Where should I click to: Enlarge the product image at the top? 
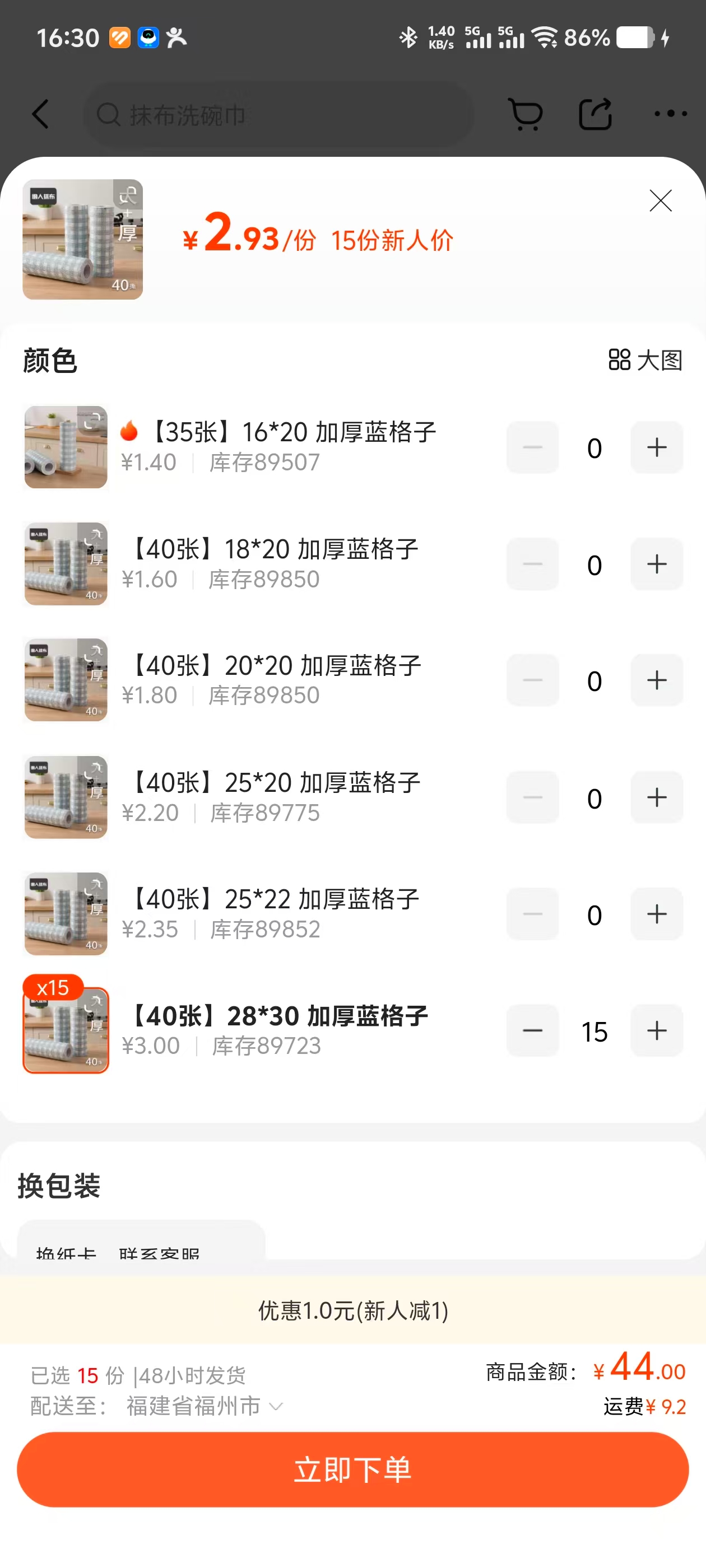(x=83, y=239)
